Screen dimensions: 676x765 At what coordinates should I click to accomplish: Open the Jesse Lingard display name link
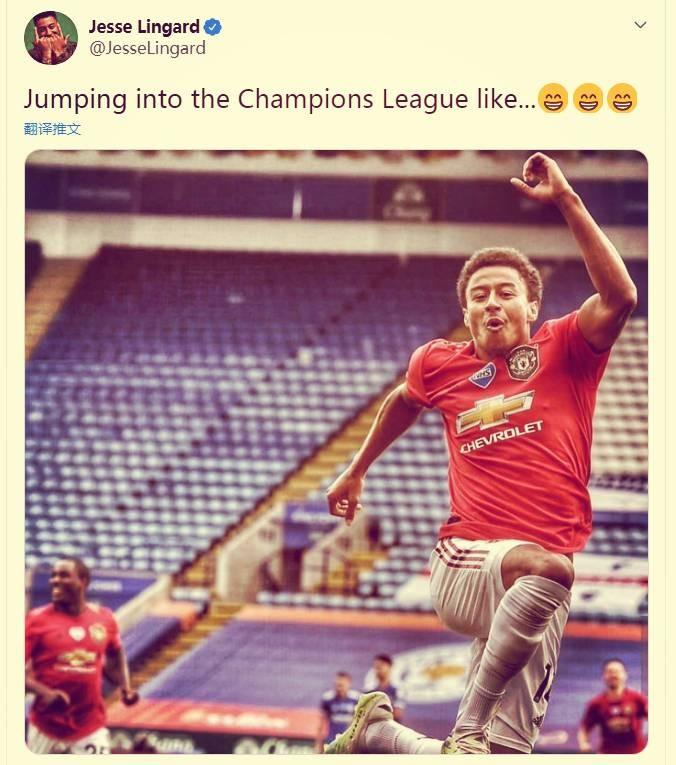(x=144, y=27)
